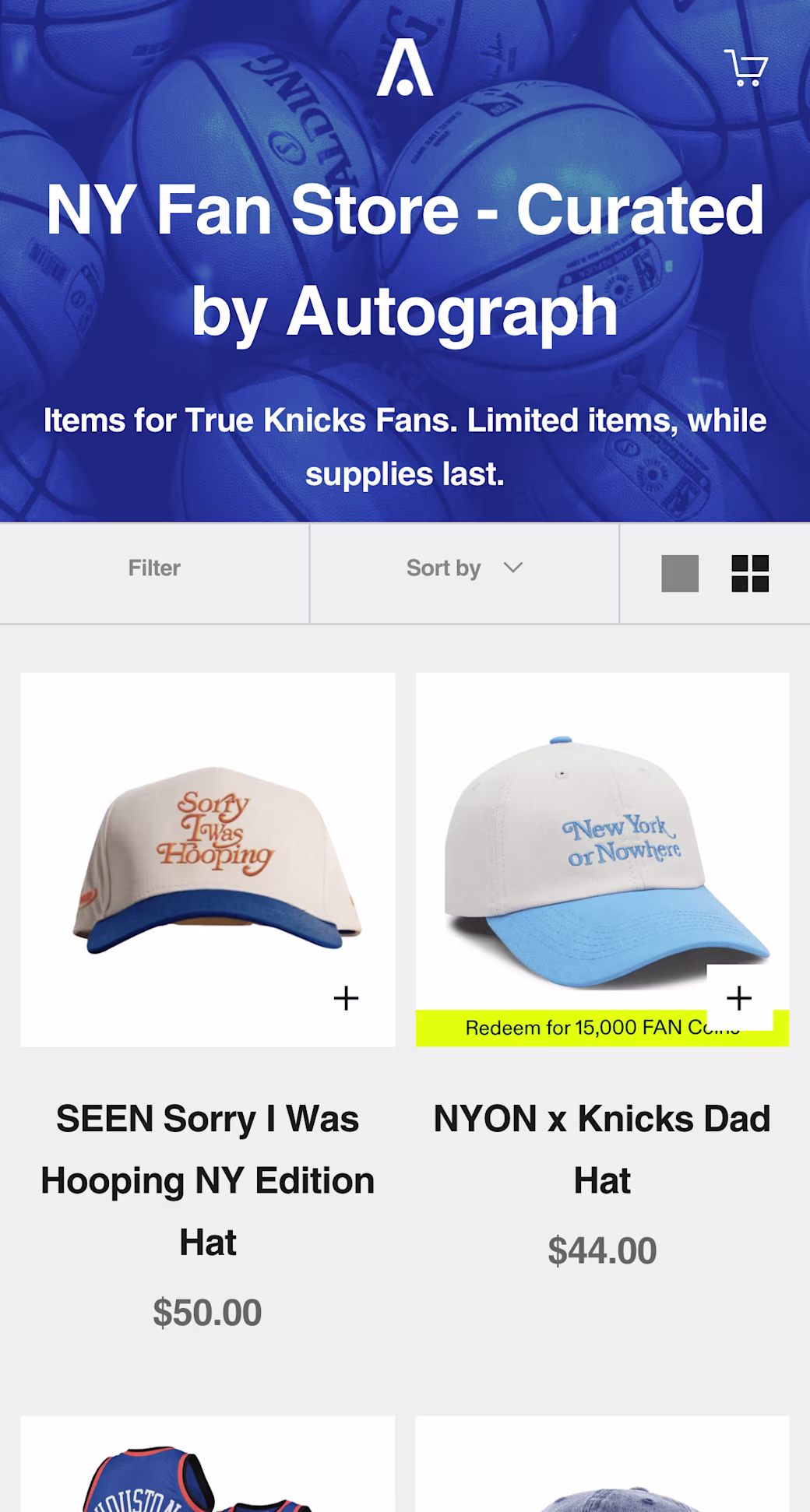Switch to single-column view
Viewport: 810px width, 1512px height.
tap(680, 574)
